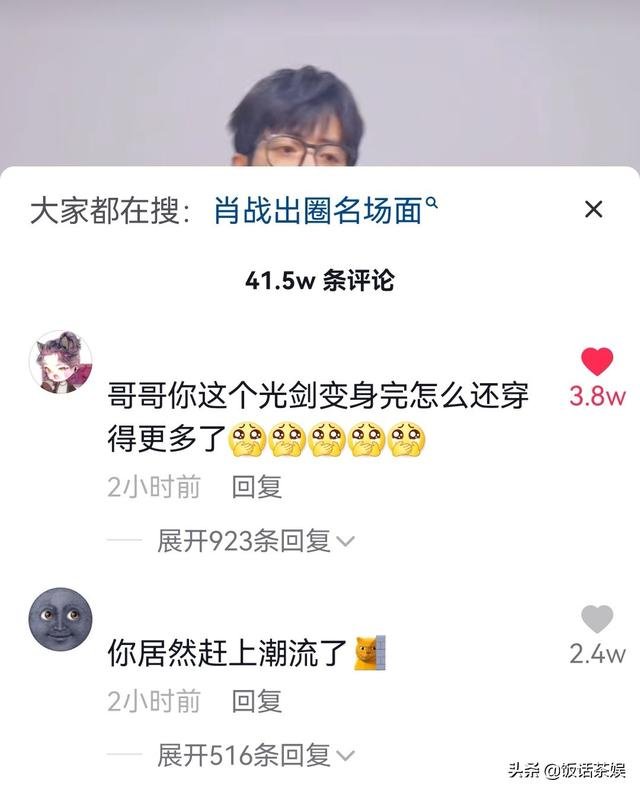Image resolution: width=640 pixels, height=793 pixels.
Task: Open the profile of the anime-avatar commenter
Action: 60,362
